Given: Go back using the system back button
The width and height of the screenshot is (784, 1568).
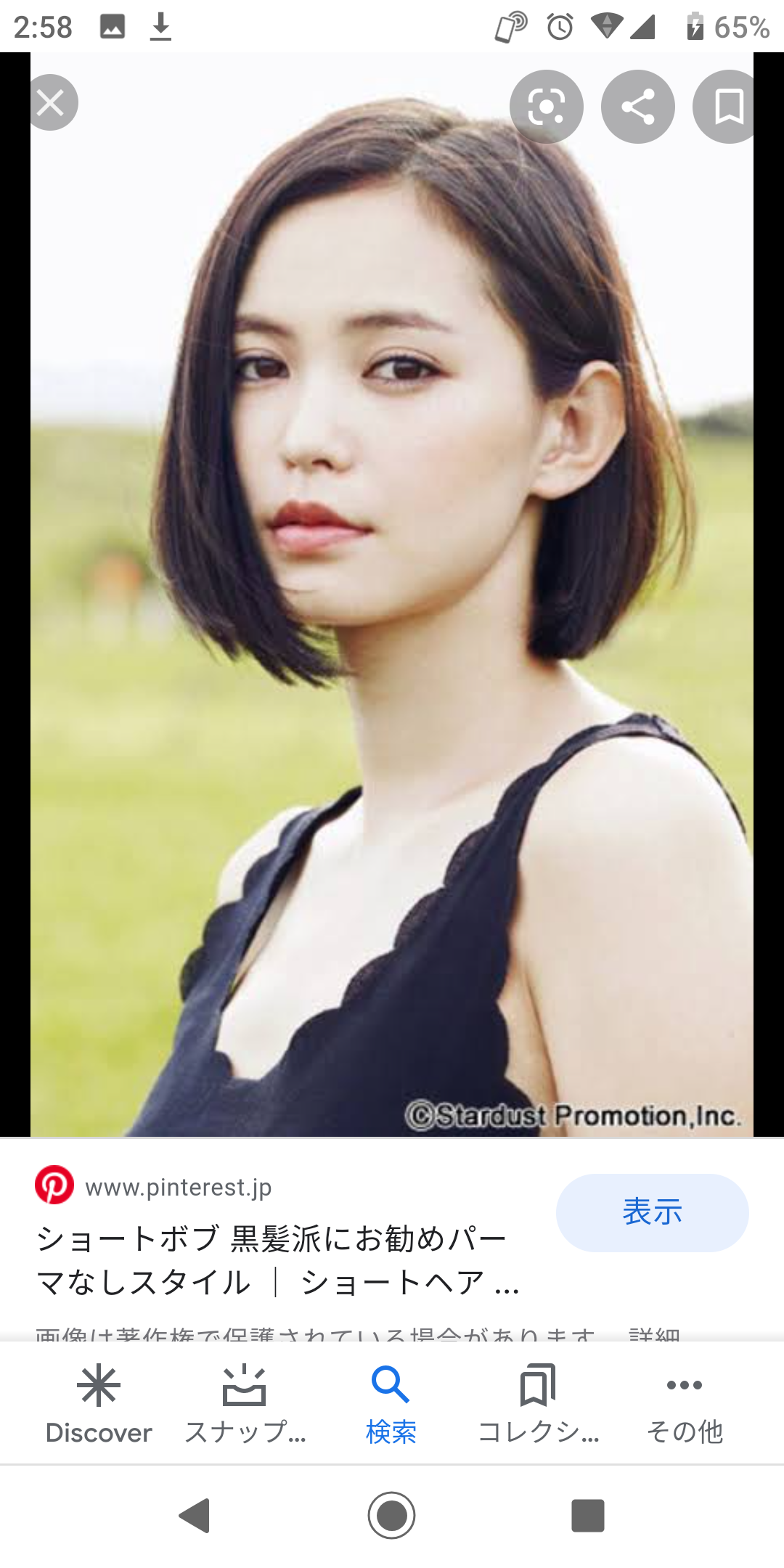Looking at the screenshot, I should [195, 1515].
